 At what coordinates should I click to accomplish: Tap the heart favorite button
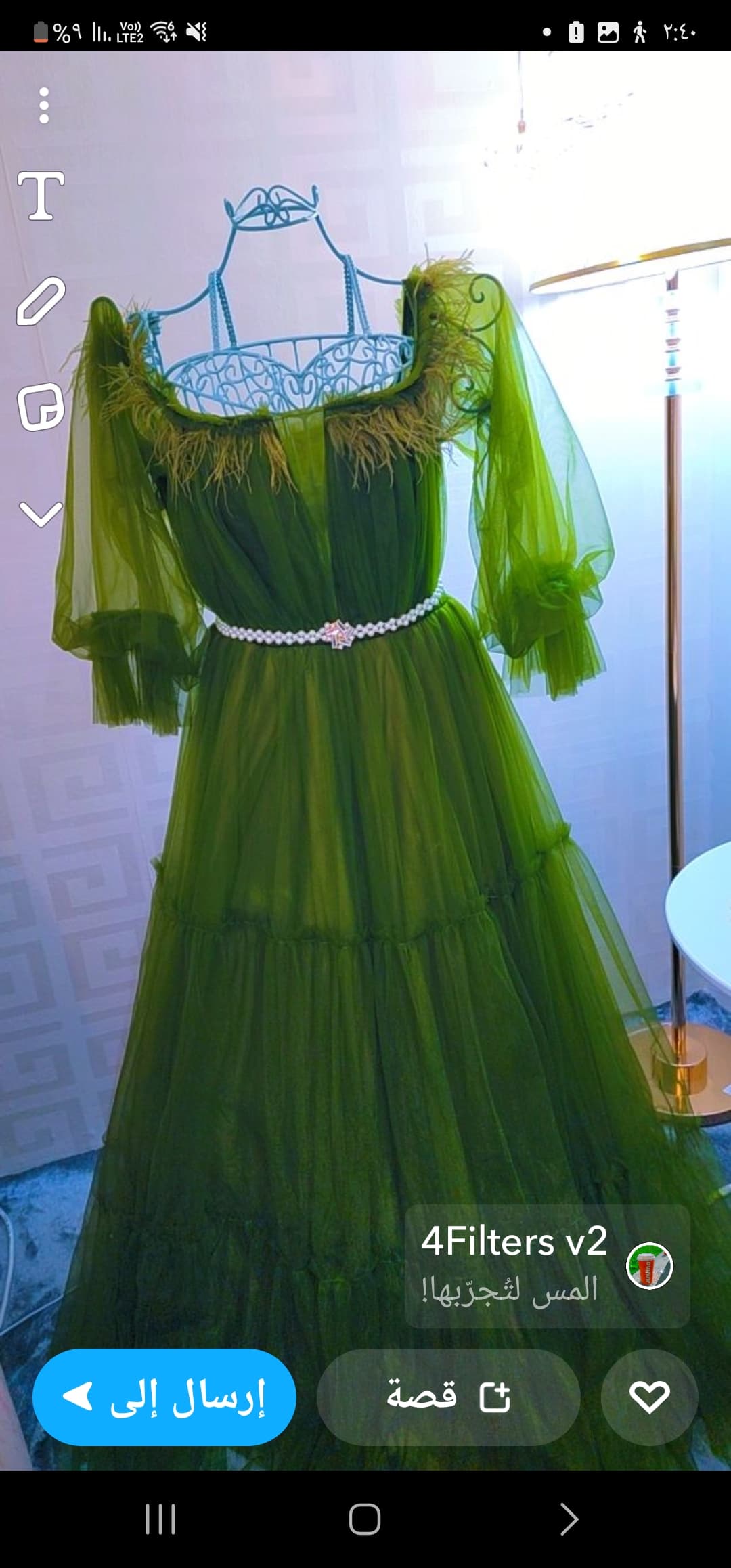point(649,1397)
